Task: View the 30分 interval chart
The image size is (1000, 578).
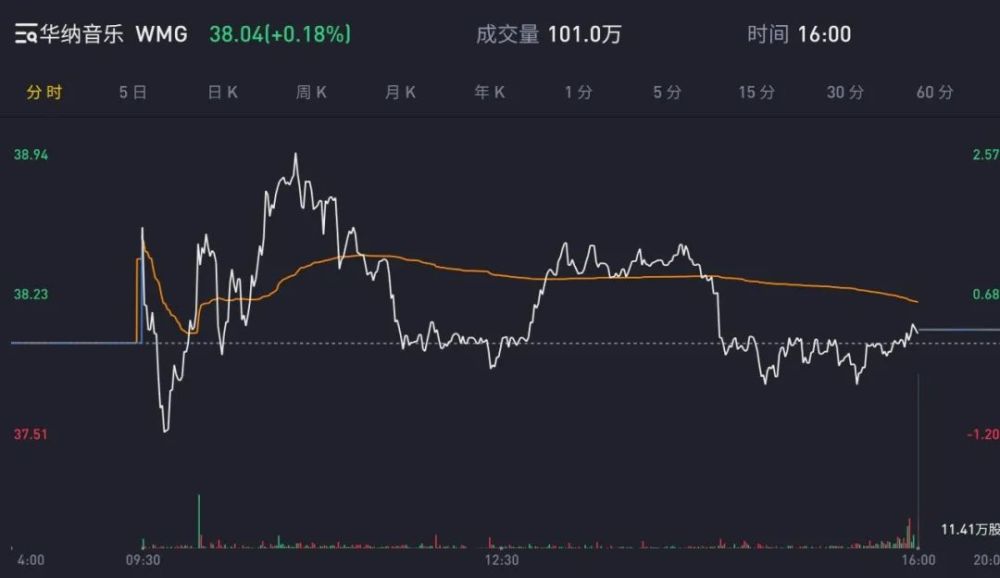Action: pyautogui.click(x=845, y=92)
